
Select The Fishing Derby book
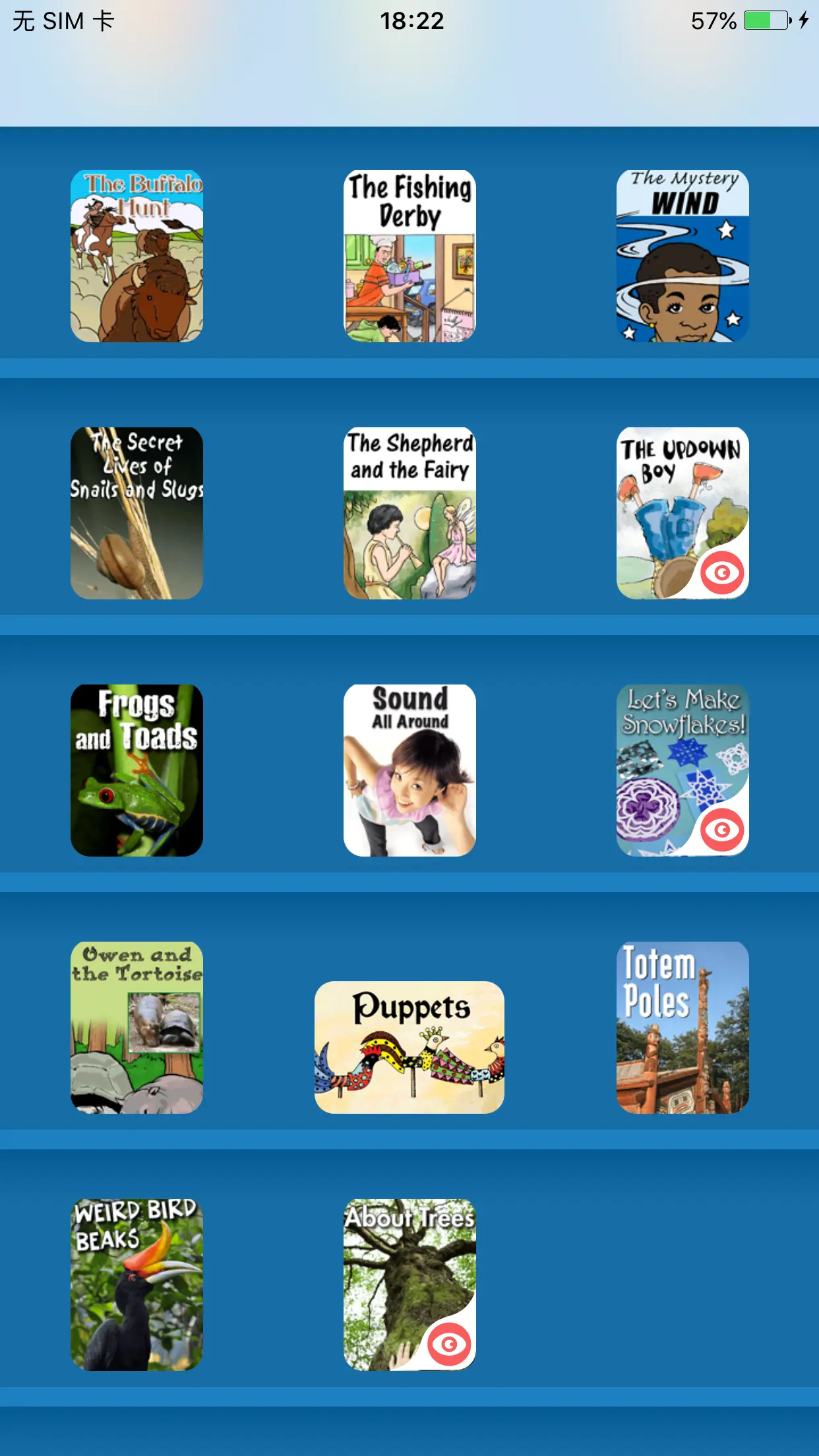tap(409, 256)
